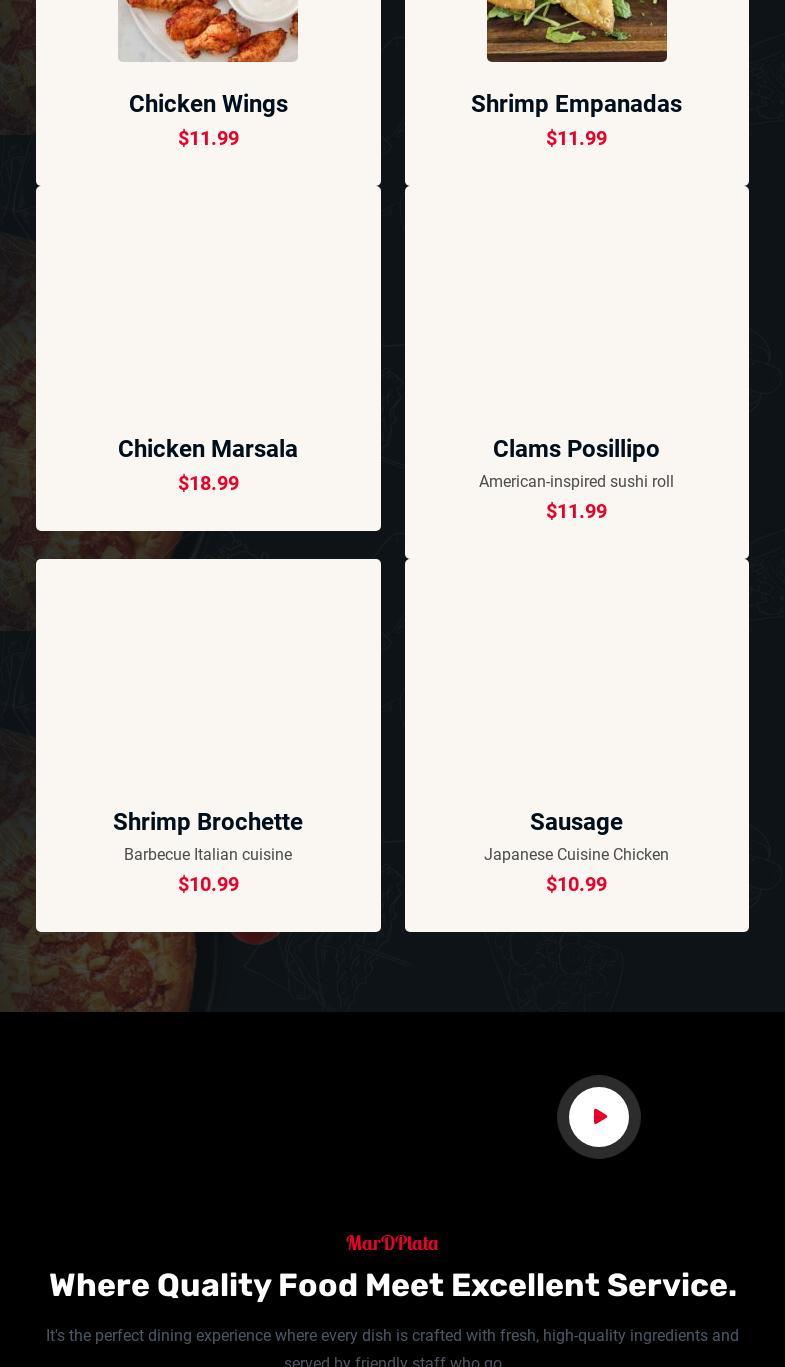Open the Shrimp Brochette dish card
The image size is (785, 1367).
tap(208, 822)
